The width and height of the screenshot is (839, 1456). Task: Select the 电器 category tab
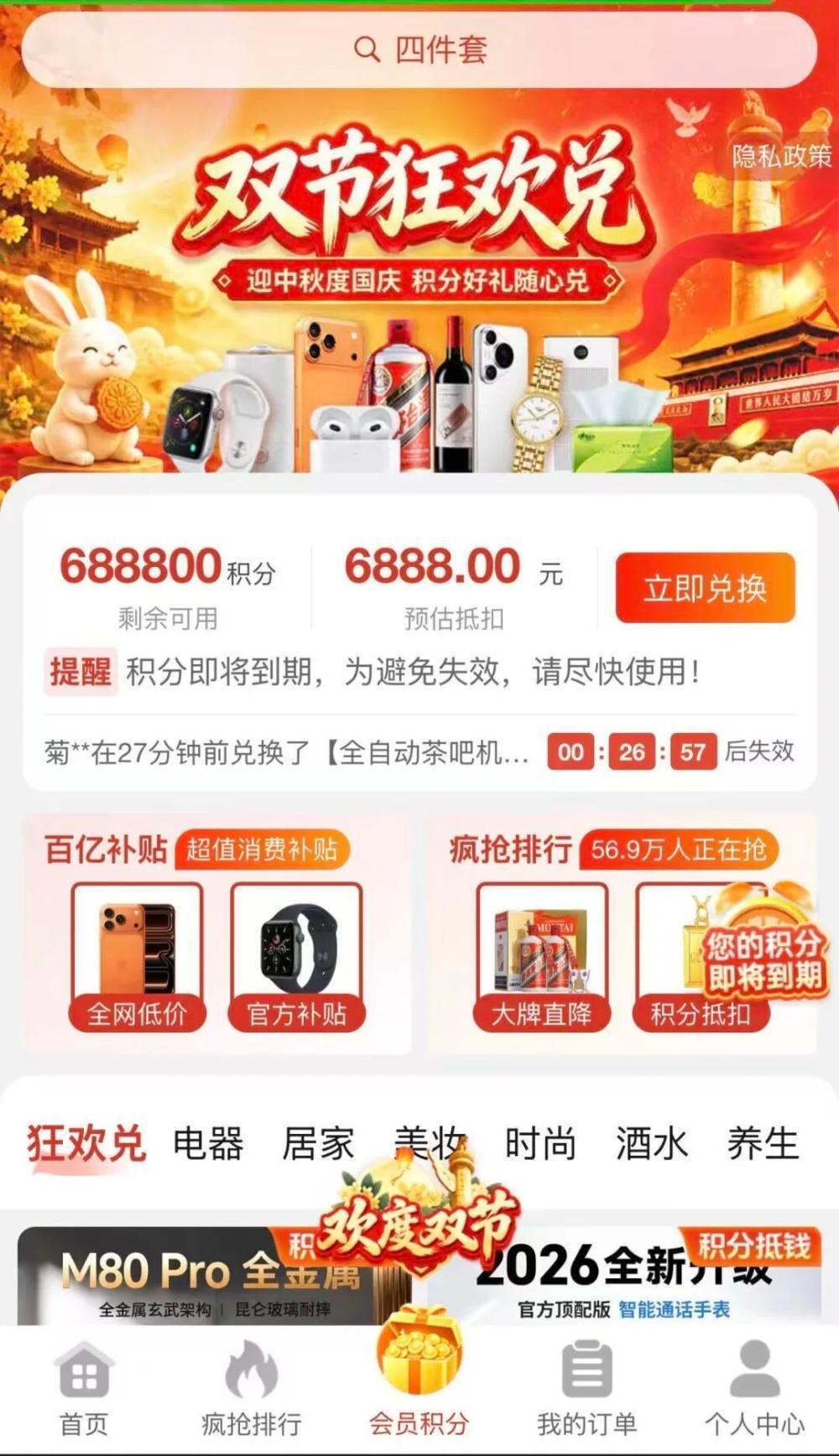coord(208,1144)
